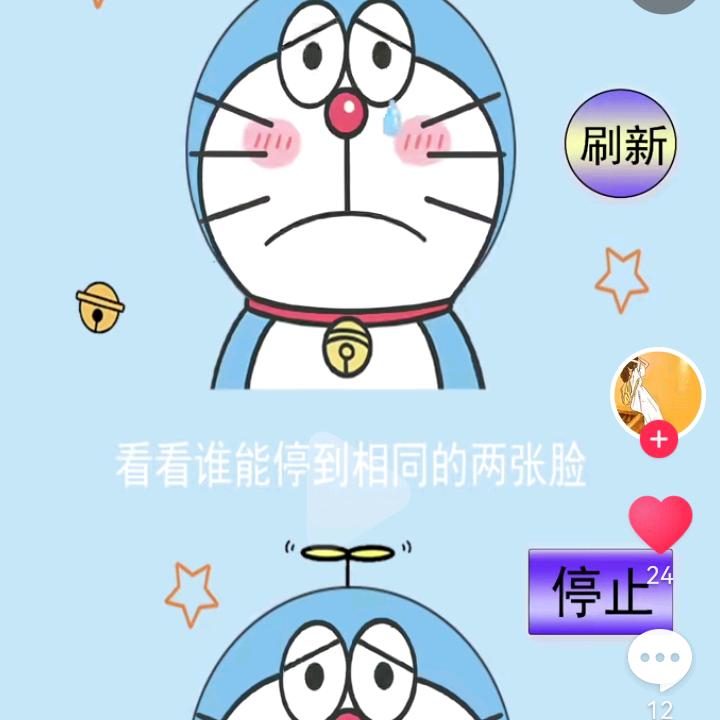Like this video with the heart icon
Viewport: 720px width, 720px height.
[x=660, y=524]
